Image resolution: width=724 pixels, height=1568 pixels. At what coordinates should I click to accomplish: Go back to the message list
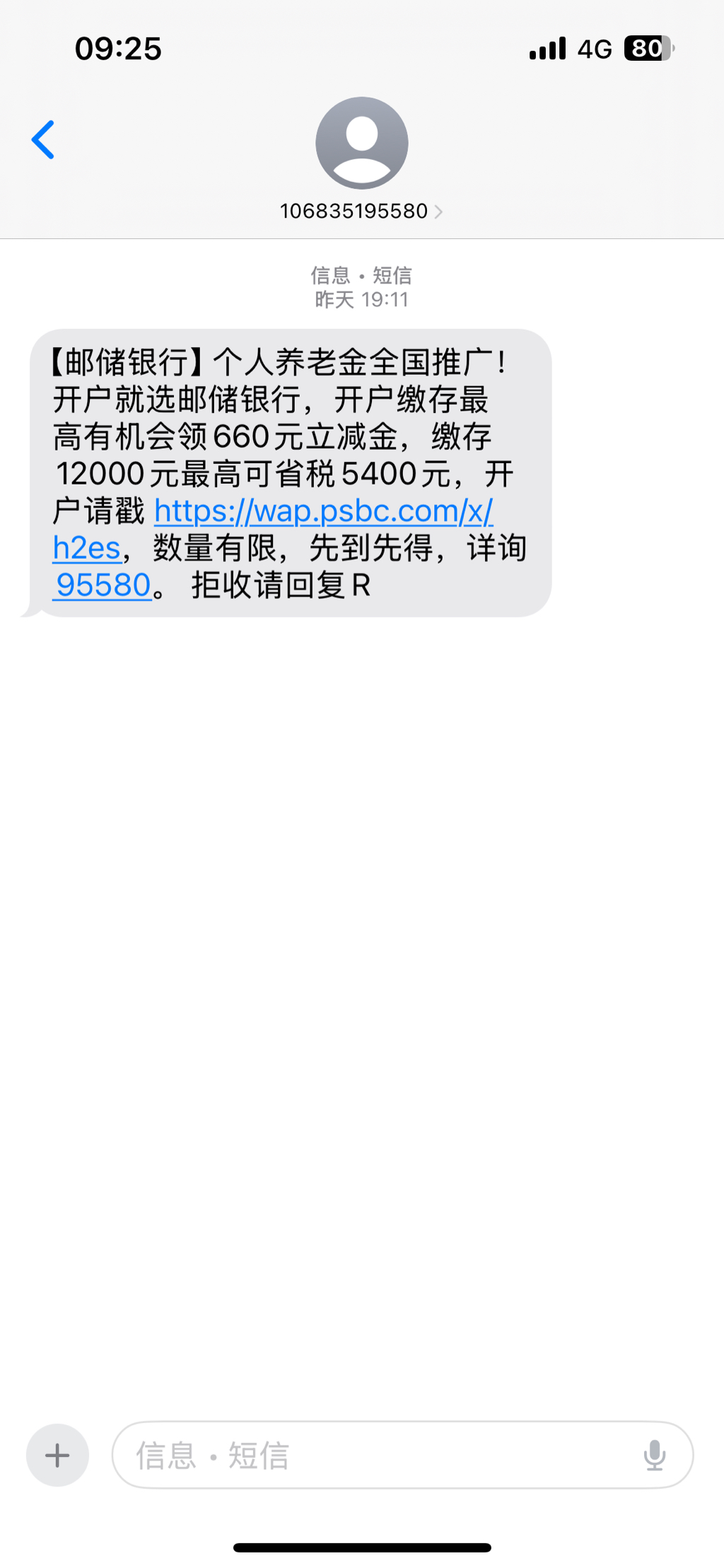tap(43, 140)
